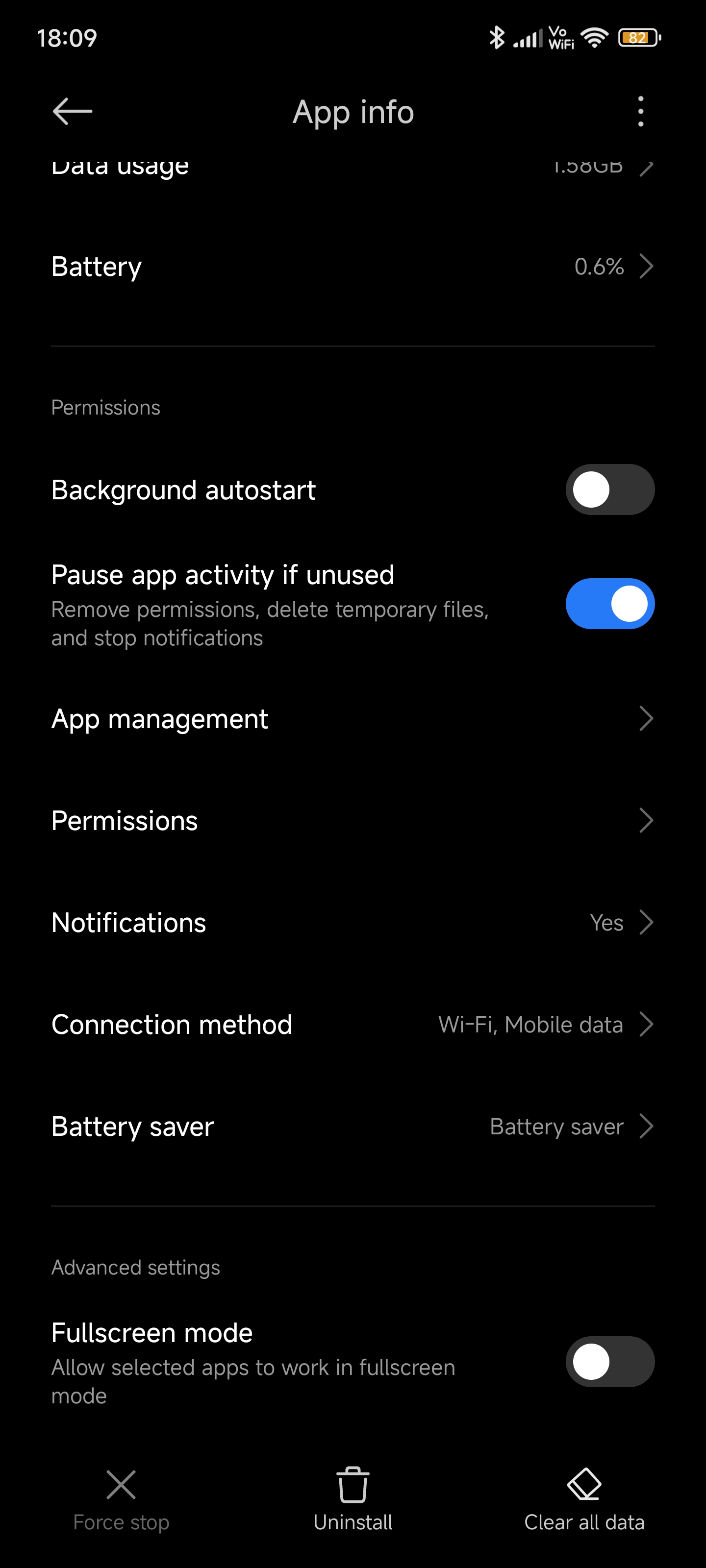Open the partially visible Data usage row
Viewport: 706px width, 1568px height.
tap(353, 167)
